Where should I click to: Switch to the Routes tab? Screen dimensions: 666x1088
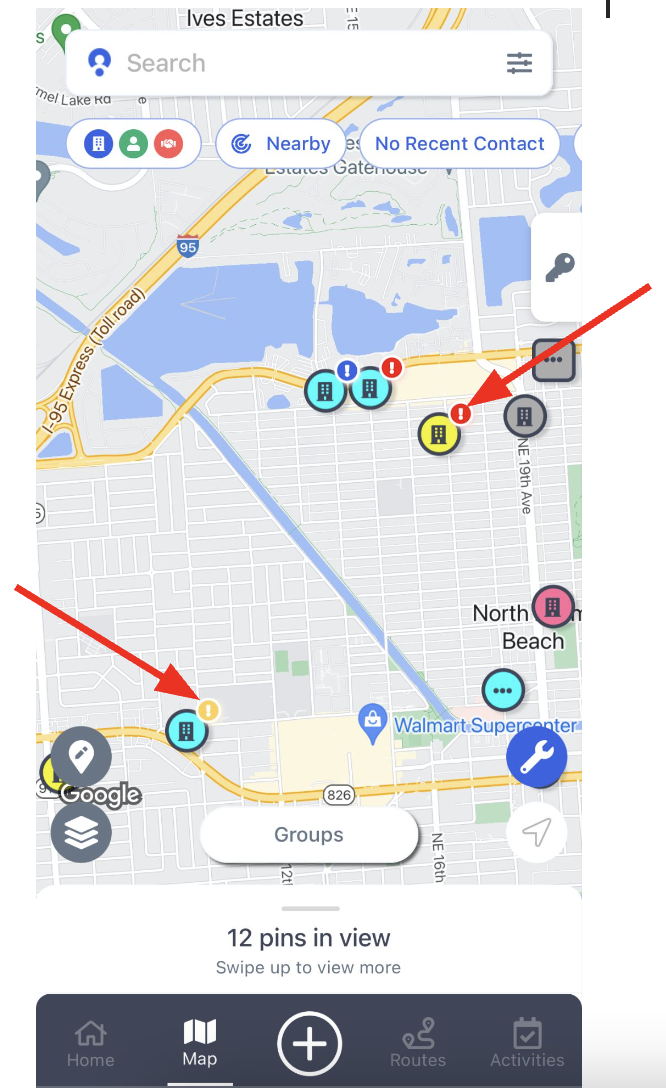(418, 1042)
